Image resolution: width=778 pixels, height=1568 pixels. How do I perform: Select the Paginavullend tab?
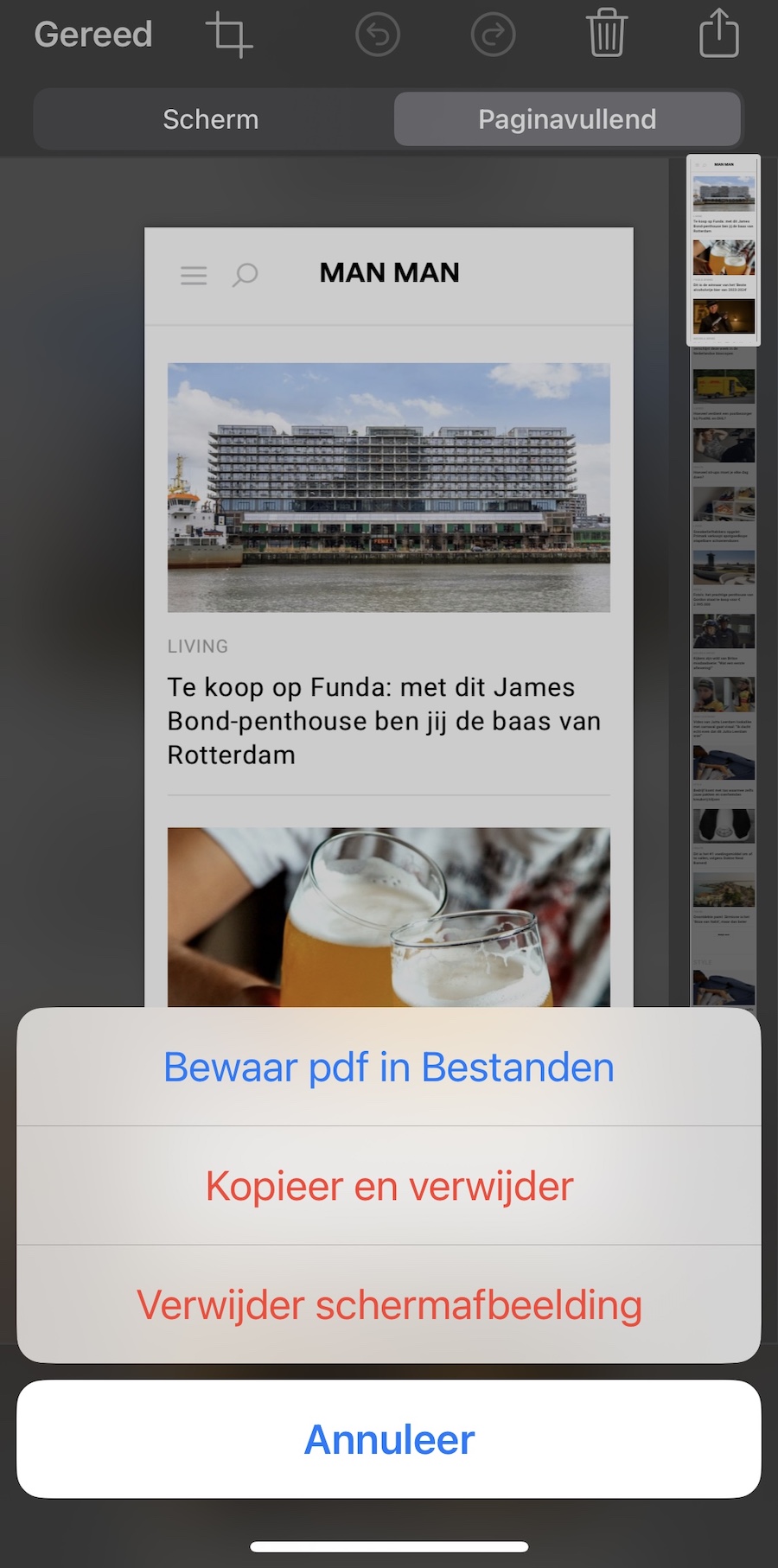tap(567, 119)
